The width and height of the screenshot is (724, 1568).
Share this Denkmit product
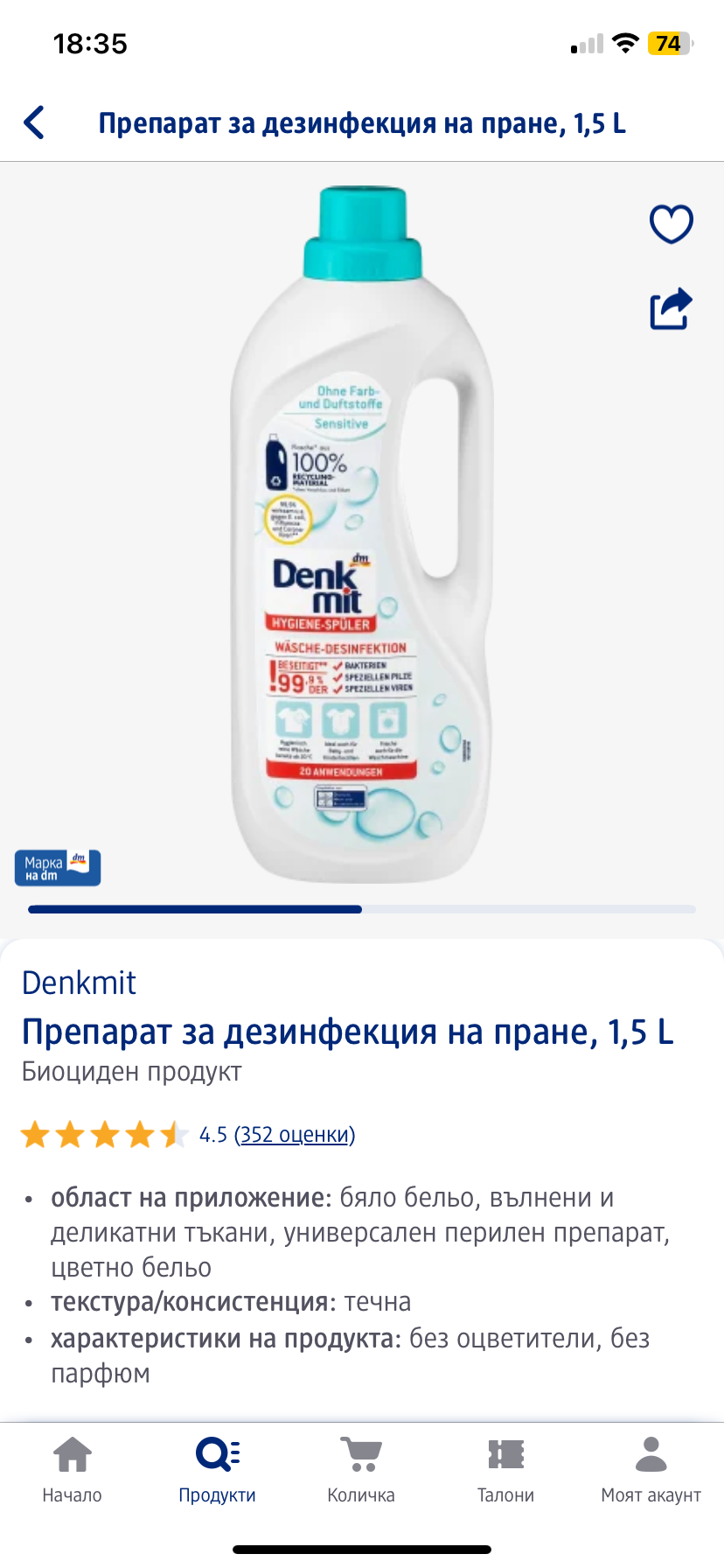coord(671,309)
